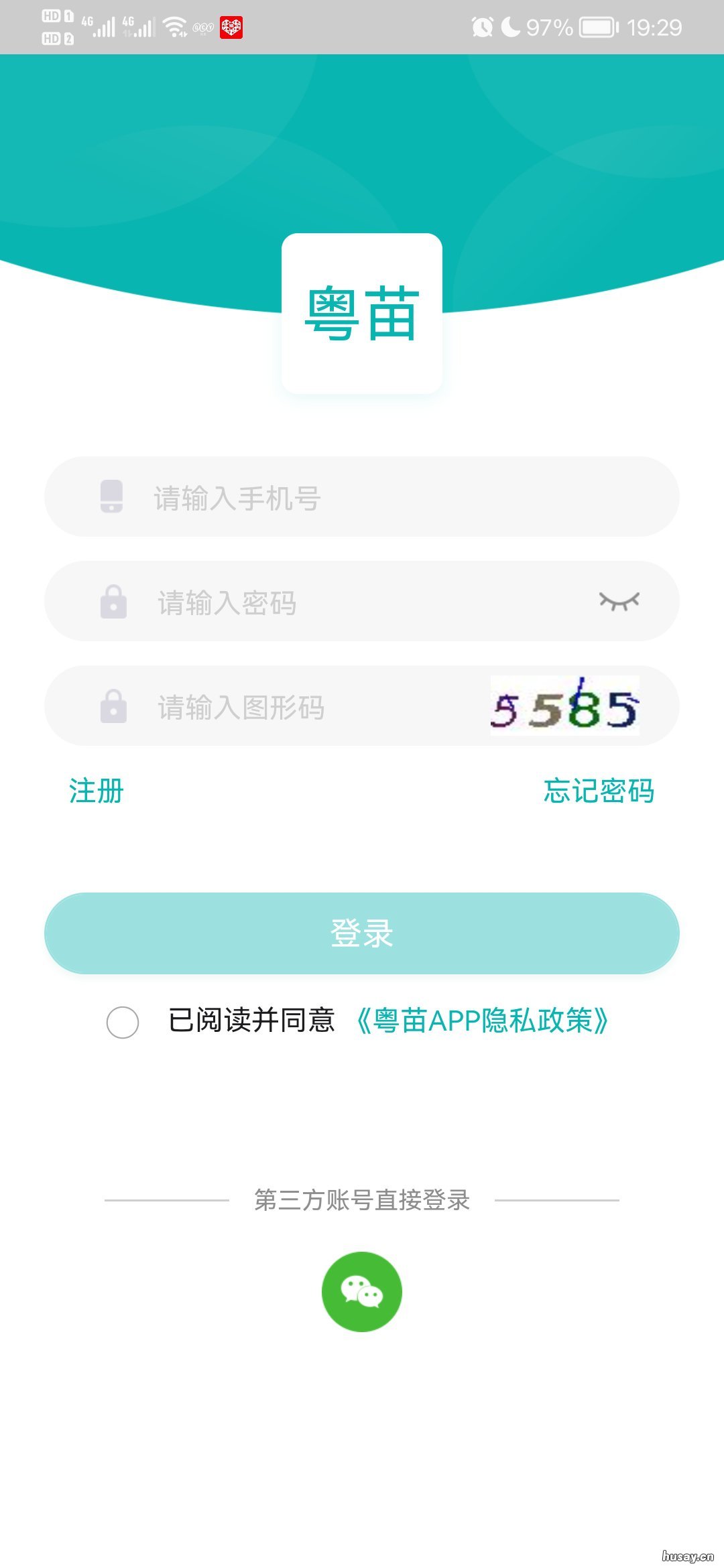Click 注册 to register an account
Screen dimensions: 724x1568
click(95, 791)
